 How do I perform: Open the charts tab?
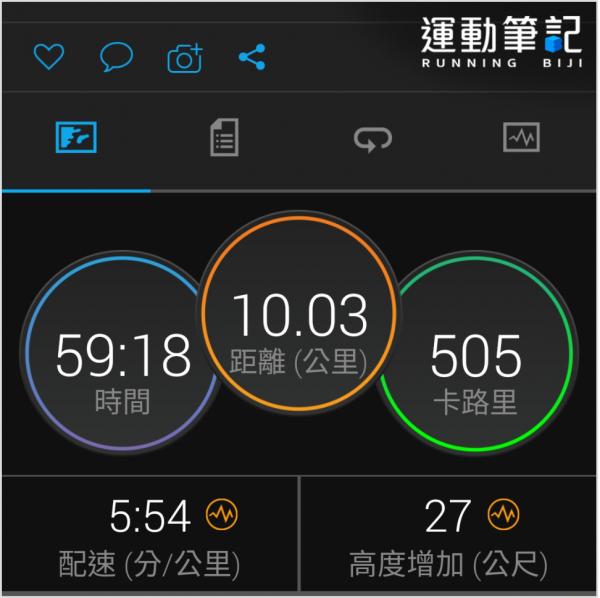[x=521, y=139]
